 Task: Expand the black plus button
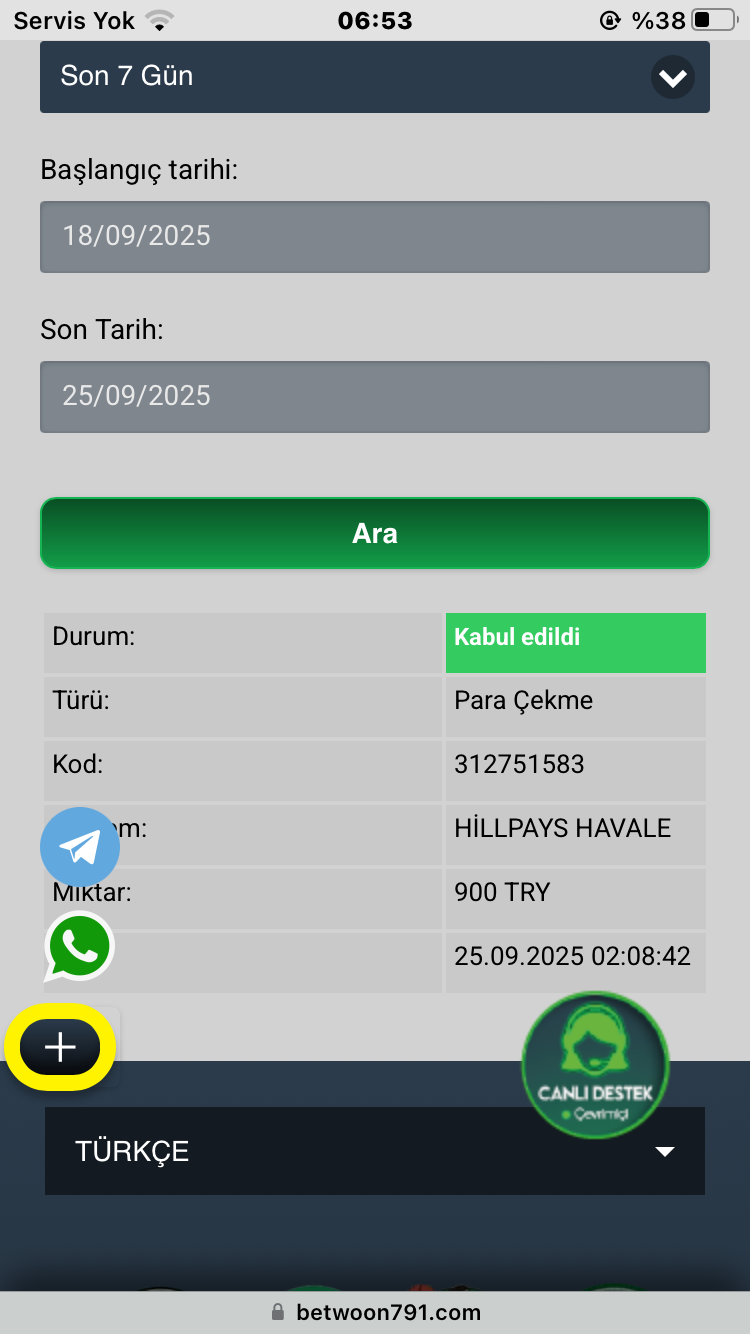(61, 1047)
